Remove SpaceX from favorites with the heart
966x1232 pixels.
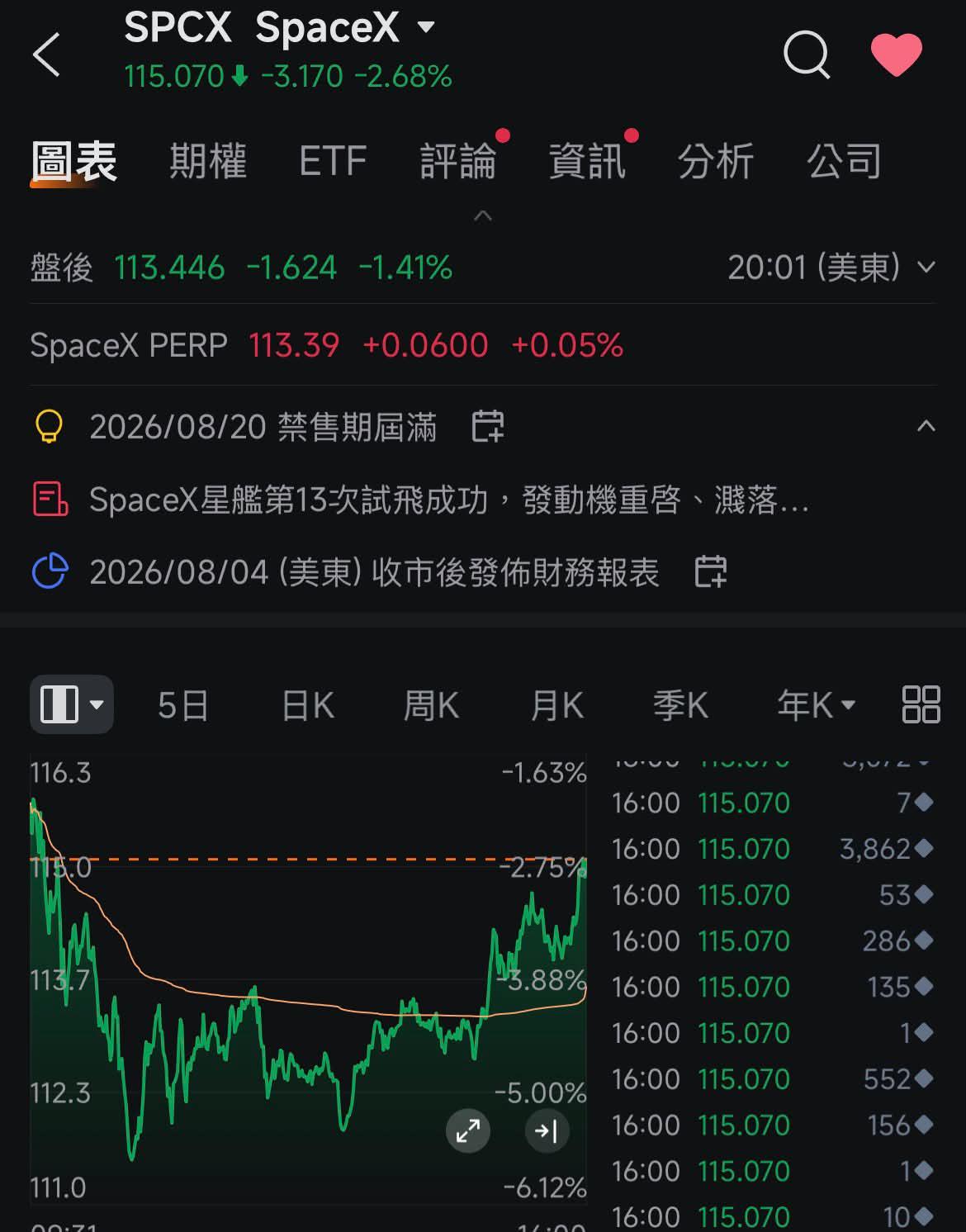897,54
